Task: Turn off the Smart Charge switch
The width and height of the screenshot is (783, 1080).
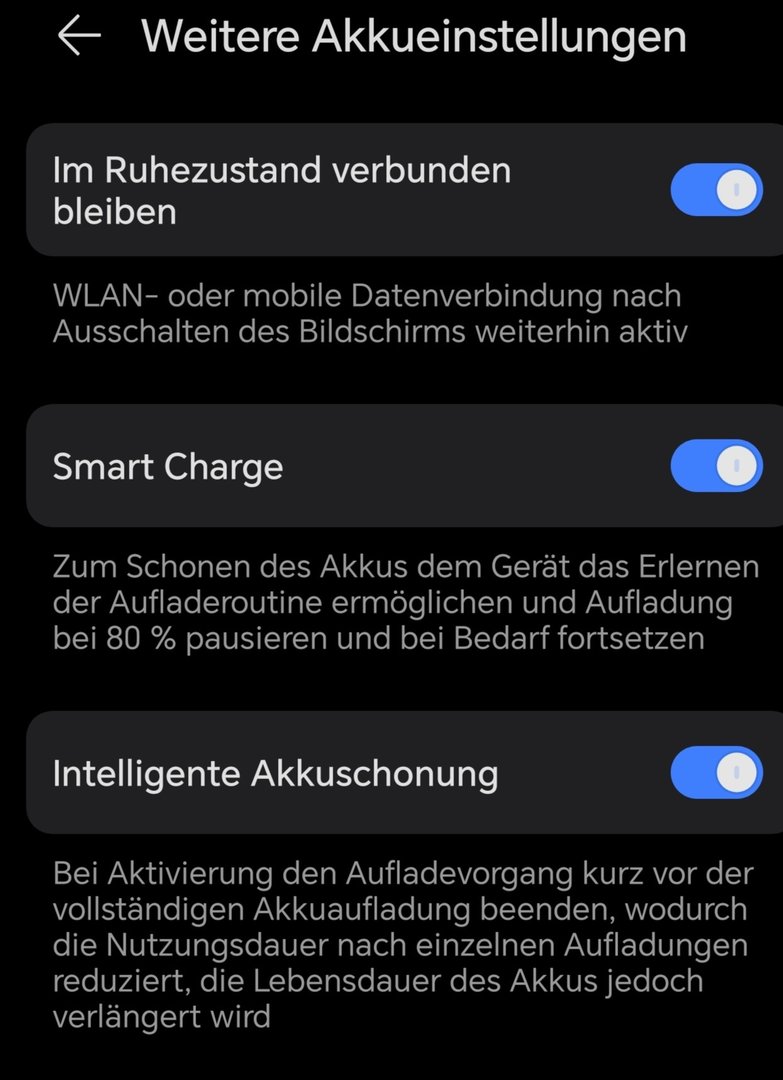Action: [716, 466]
